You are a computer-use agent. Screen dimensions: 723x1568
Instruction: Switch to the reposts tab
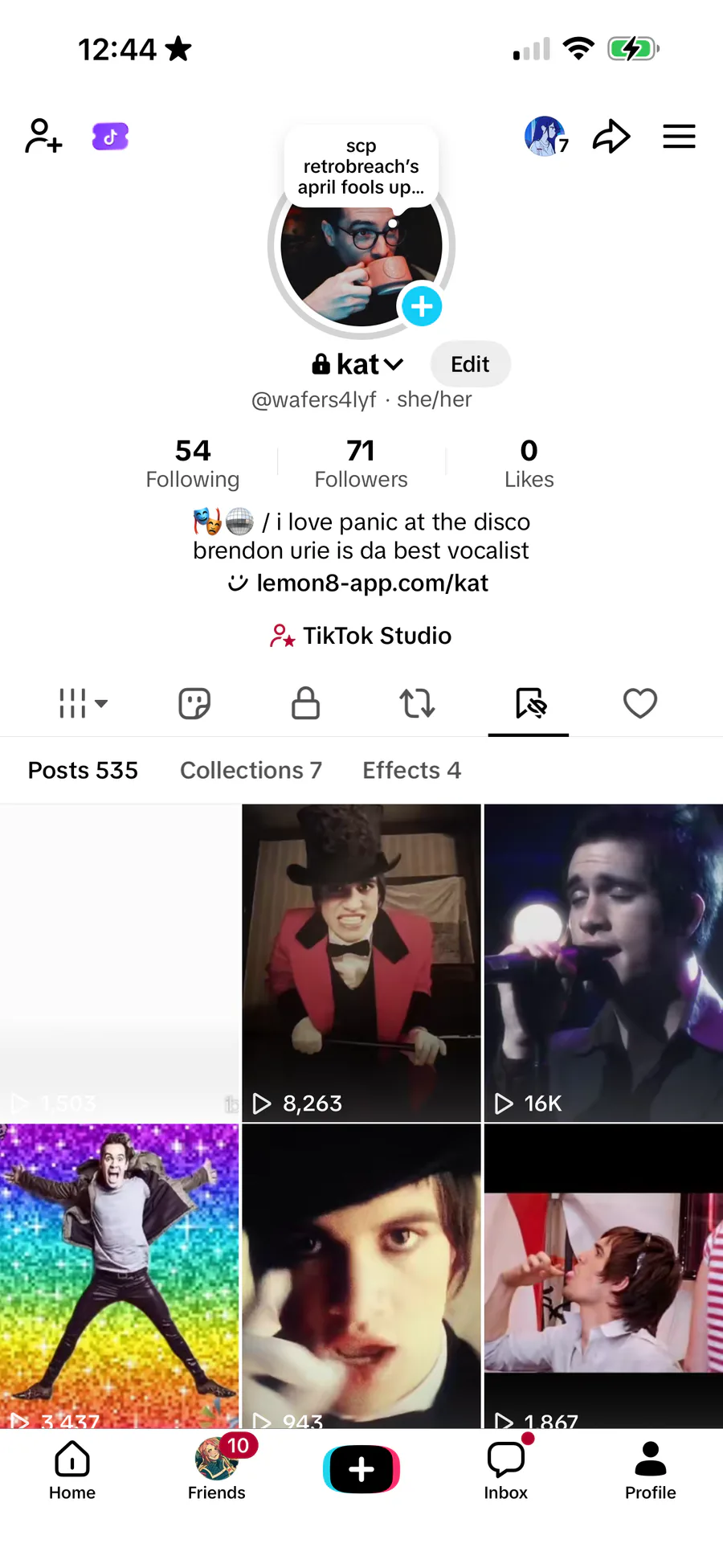click(417, 703)
